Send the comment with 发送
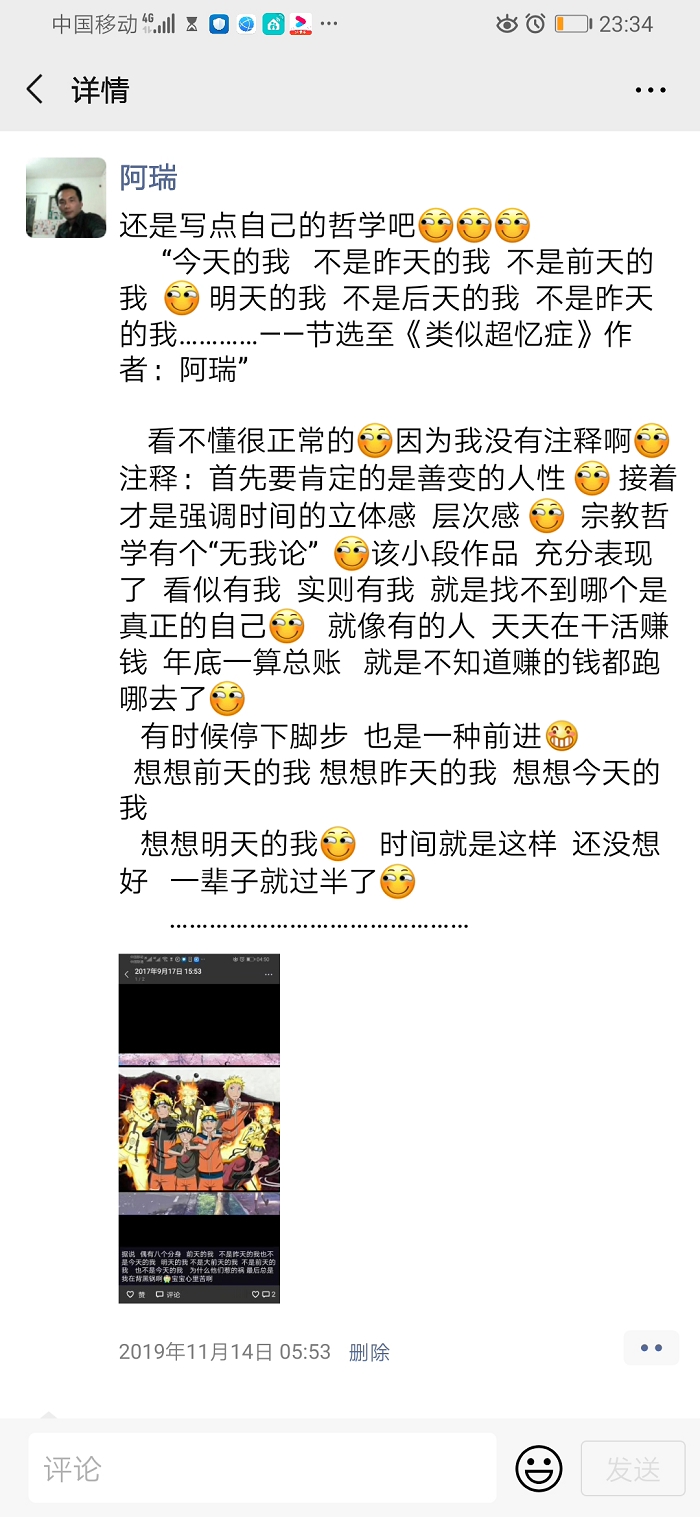700x1517 pixels. coord(632,1468)
